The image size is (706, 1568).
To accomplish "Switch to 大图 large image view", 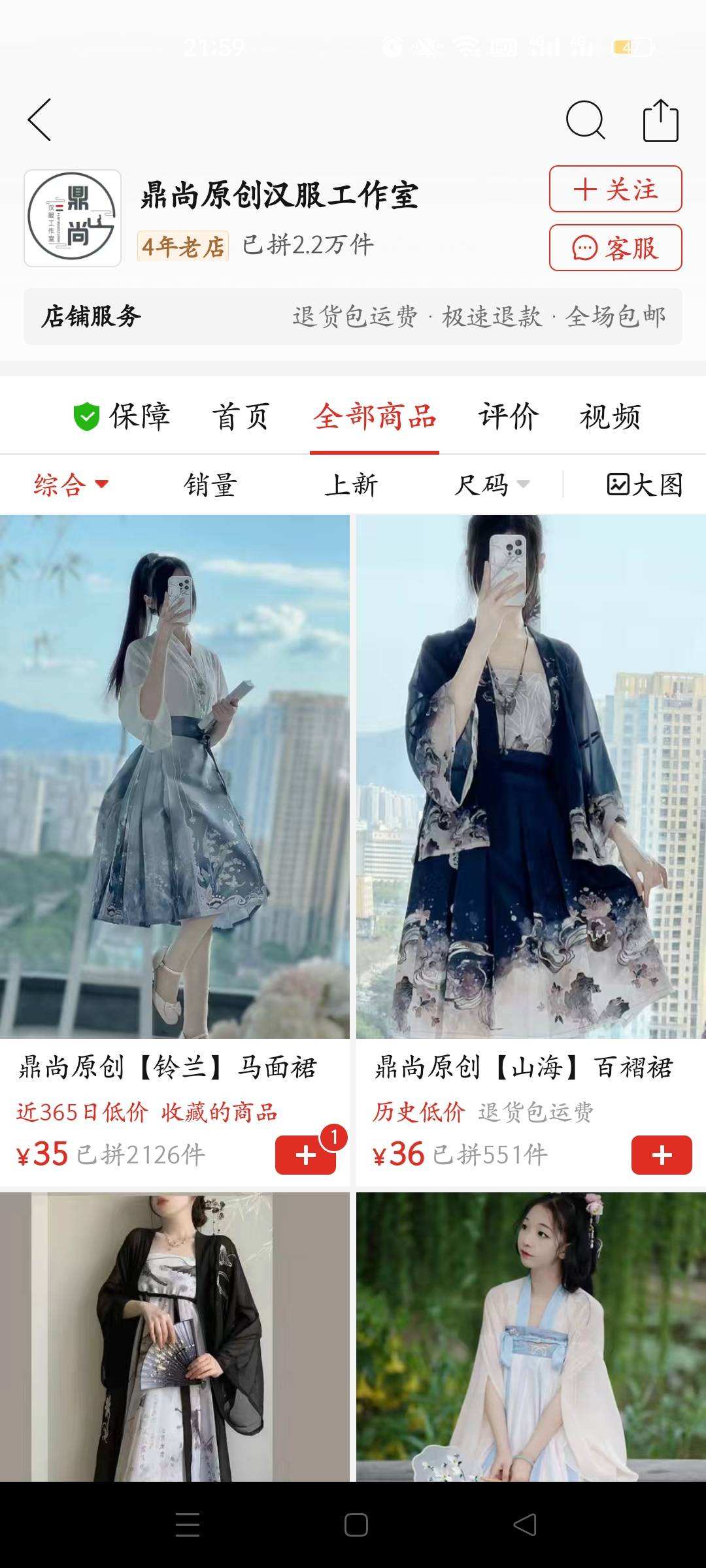I will (x=645, y=485).
